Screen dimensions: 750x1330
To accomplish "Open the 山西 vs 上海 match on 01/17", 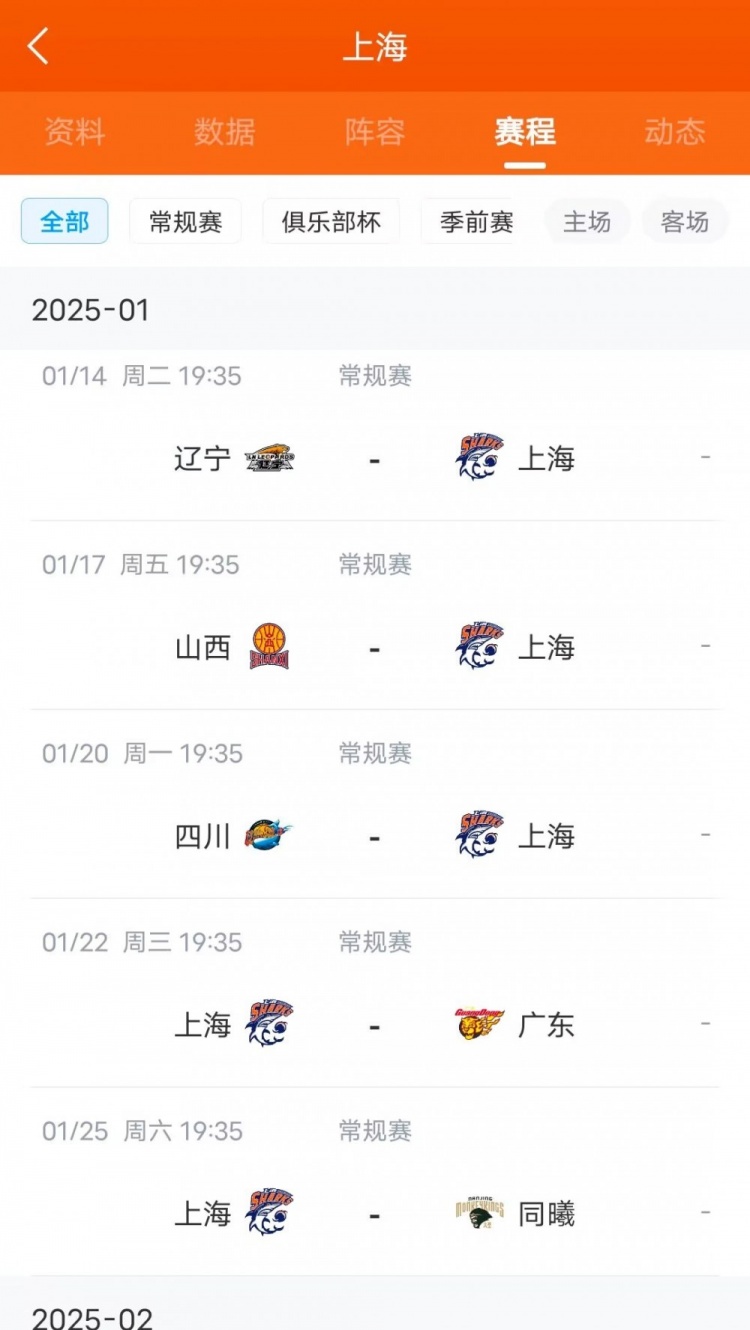I will click(x=375, y=647).
